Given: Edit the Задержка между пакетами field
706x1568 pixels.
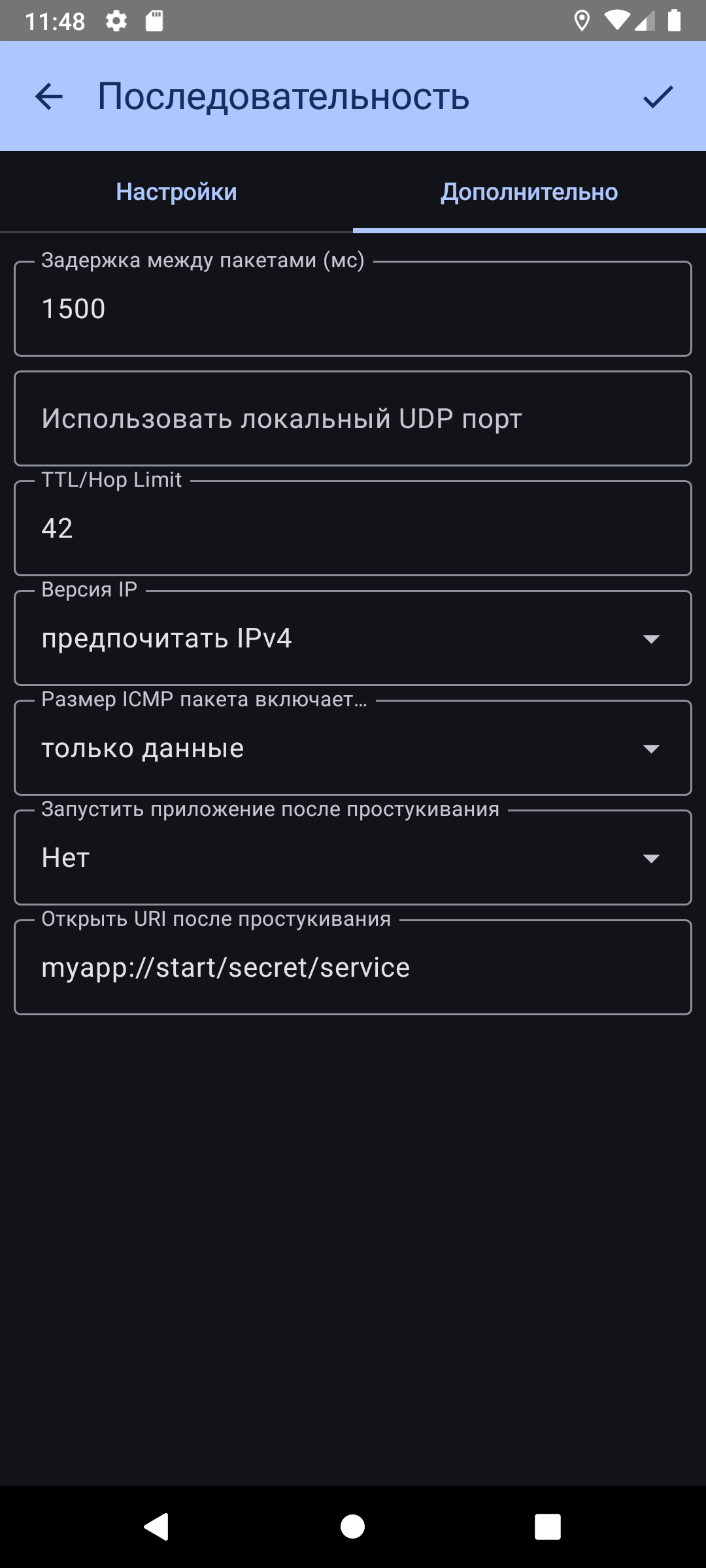Looking at the screenshot, I should (353, 309).
